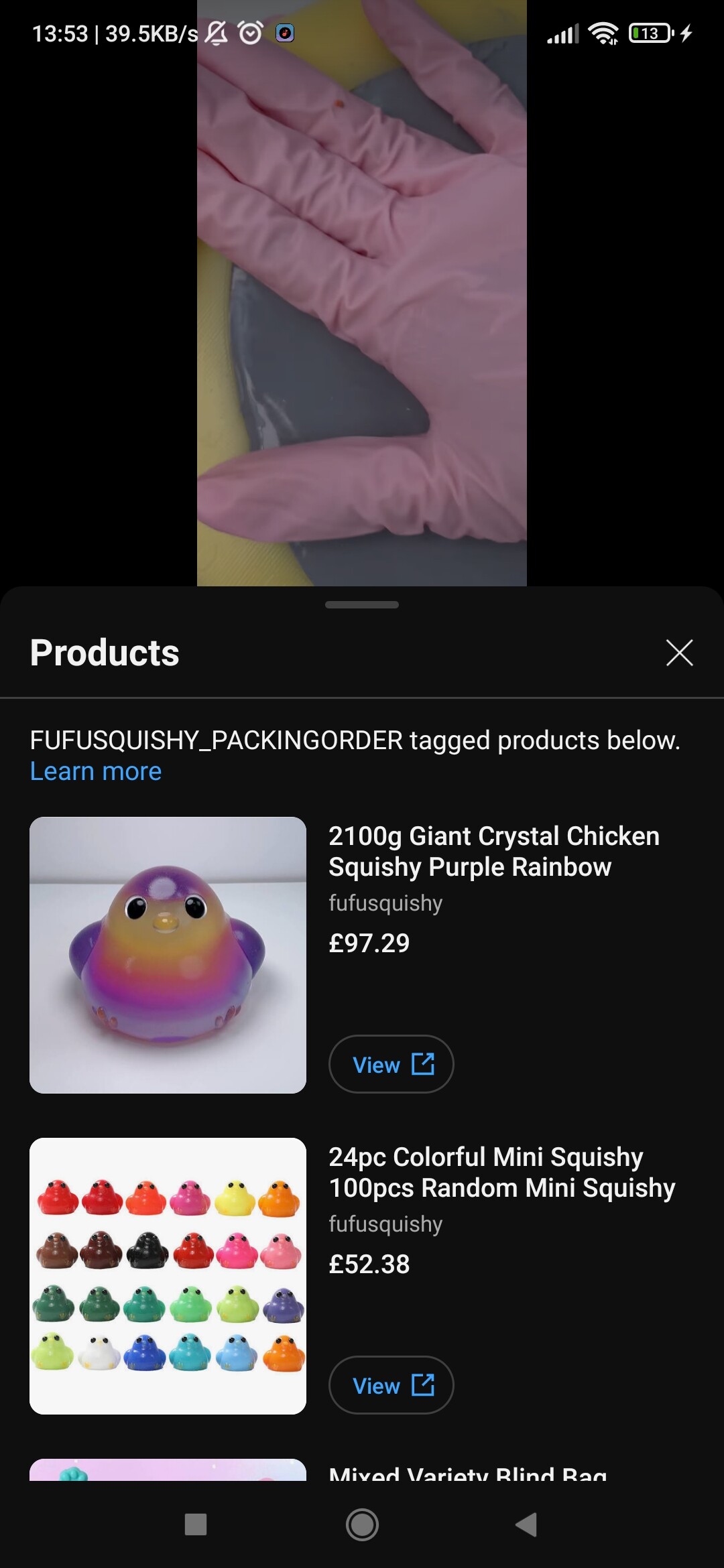The width and height of the screenshot is (724, 1568).
Task: Open the colorful mini squishy set image
Action: (168, 1276)
